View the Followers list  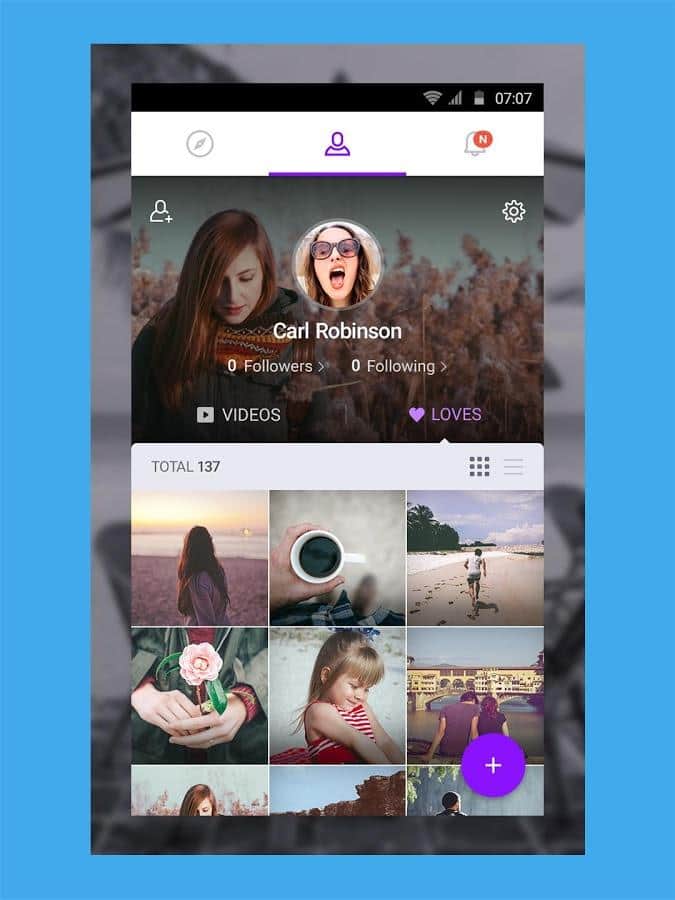pyautogui.click(x=277, y=366)
